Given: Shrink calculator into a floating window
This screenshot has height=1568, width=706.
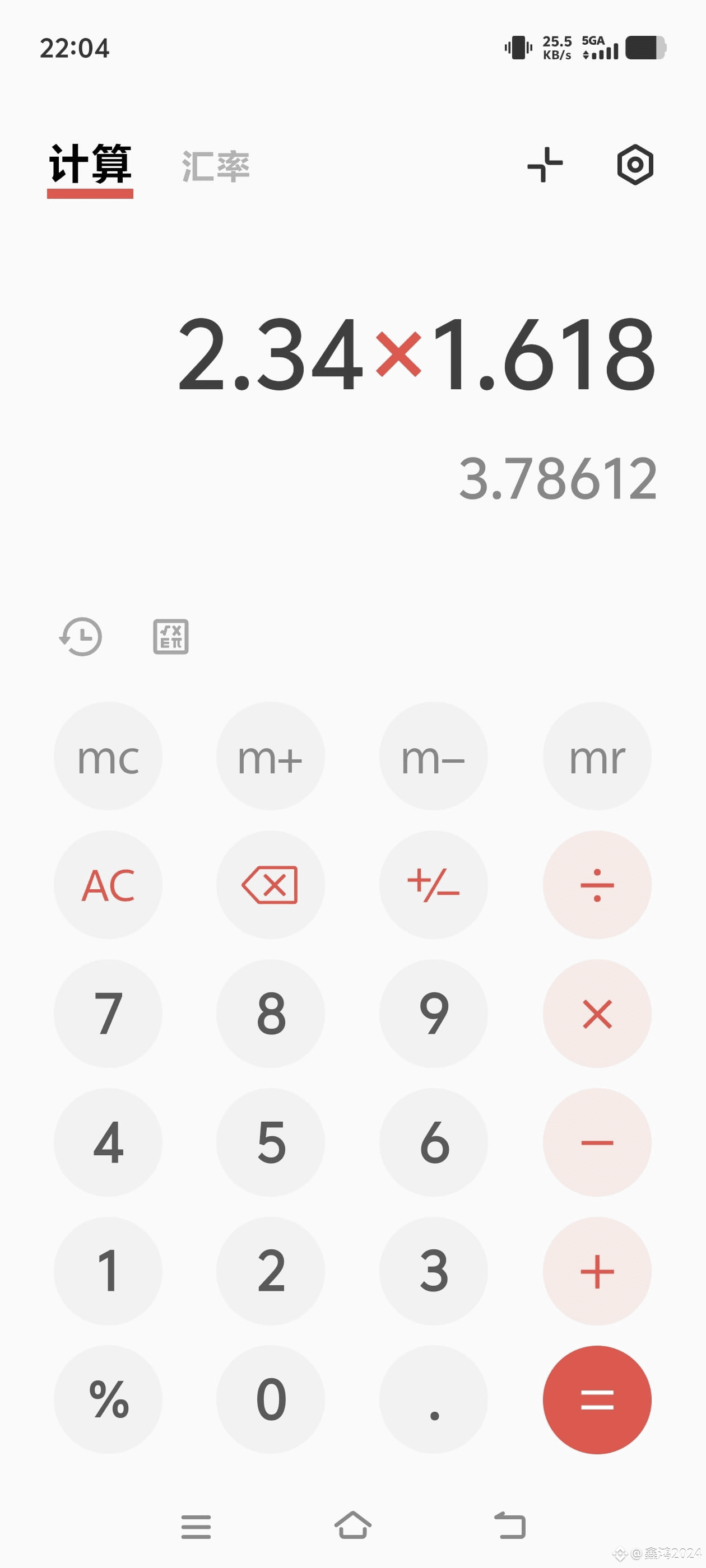Looking at the screenshot, I should pyautogui.click(x=545, y=165).
